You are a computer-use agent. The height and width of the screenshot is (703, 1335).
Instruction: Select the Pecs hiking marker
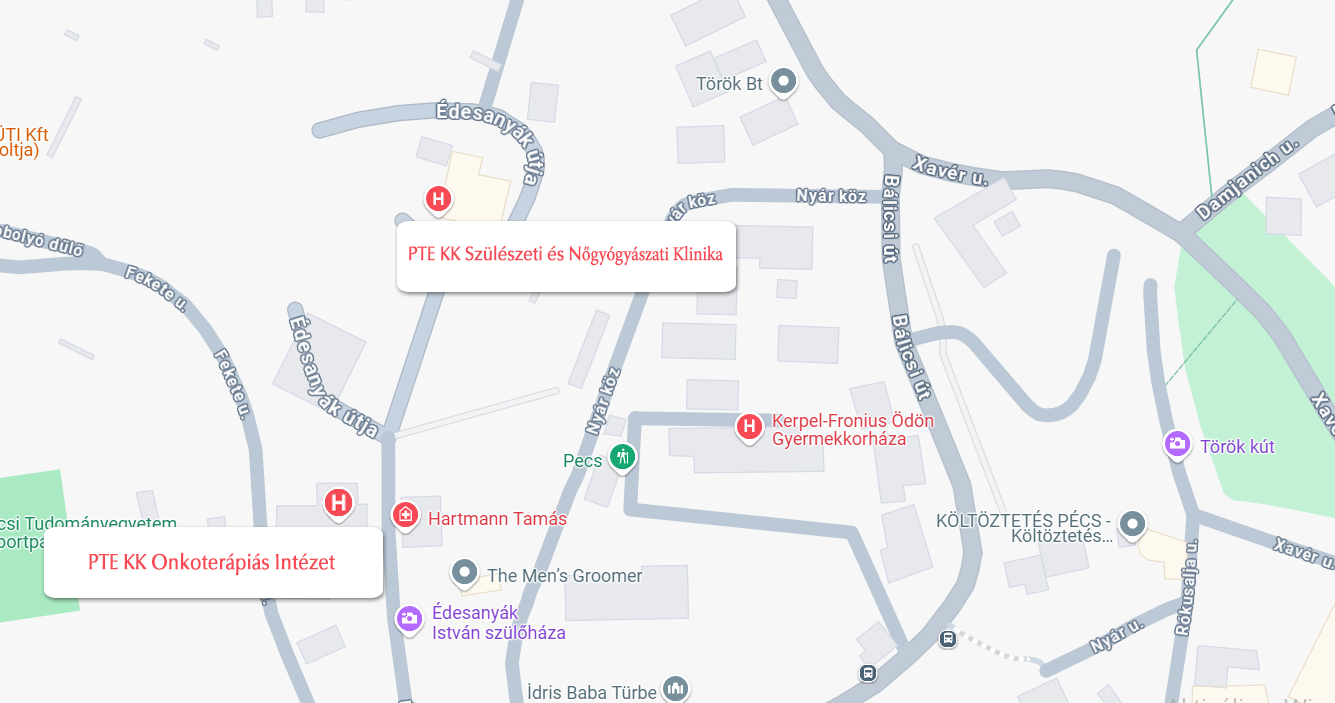point(624,458)
